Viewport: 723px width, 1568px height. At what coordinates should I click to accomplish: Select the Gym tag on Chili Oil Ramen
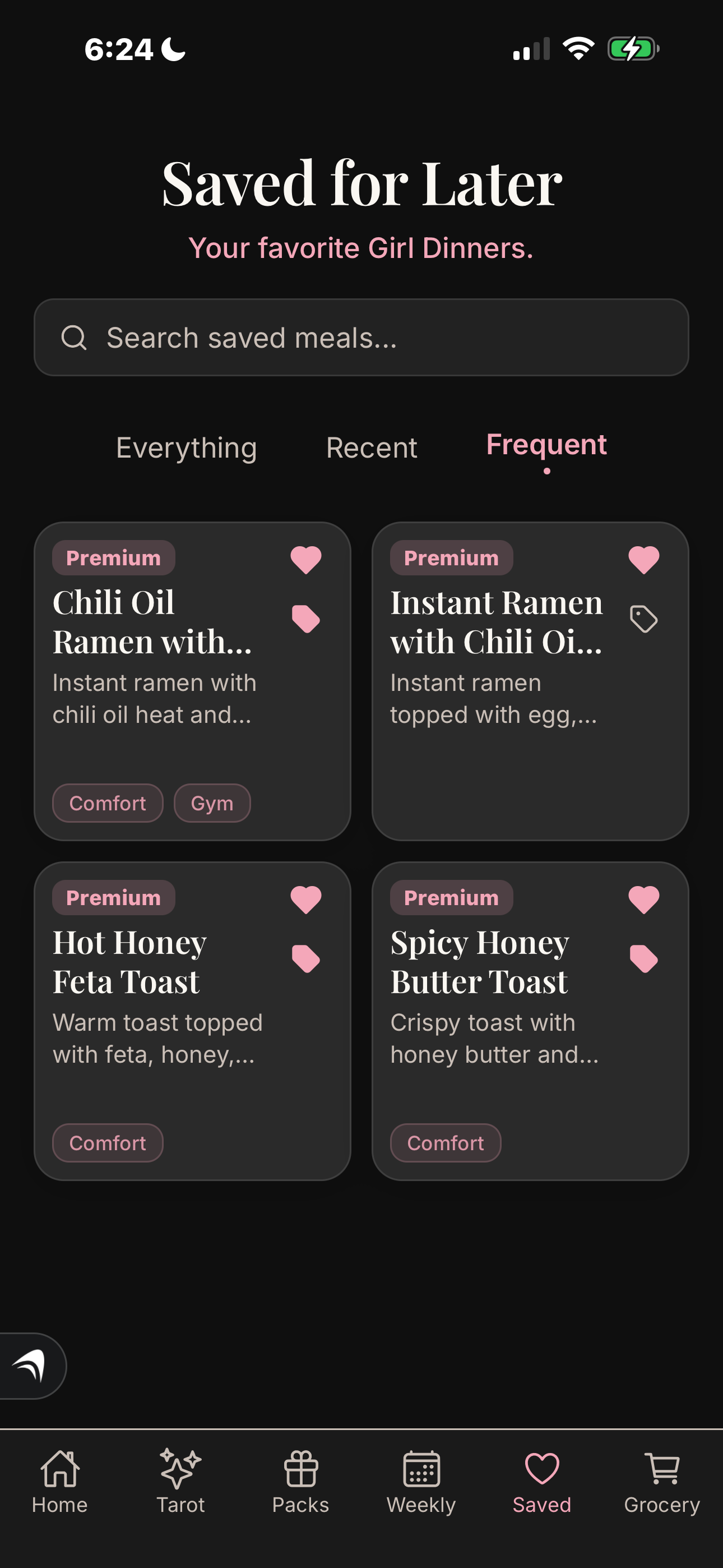[x=212, y=803]
